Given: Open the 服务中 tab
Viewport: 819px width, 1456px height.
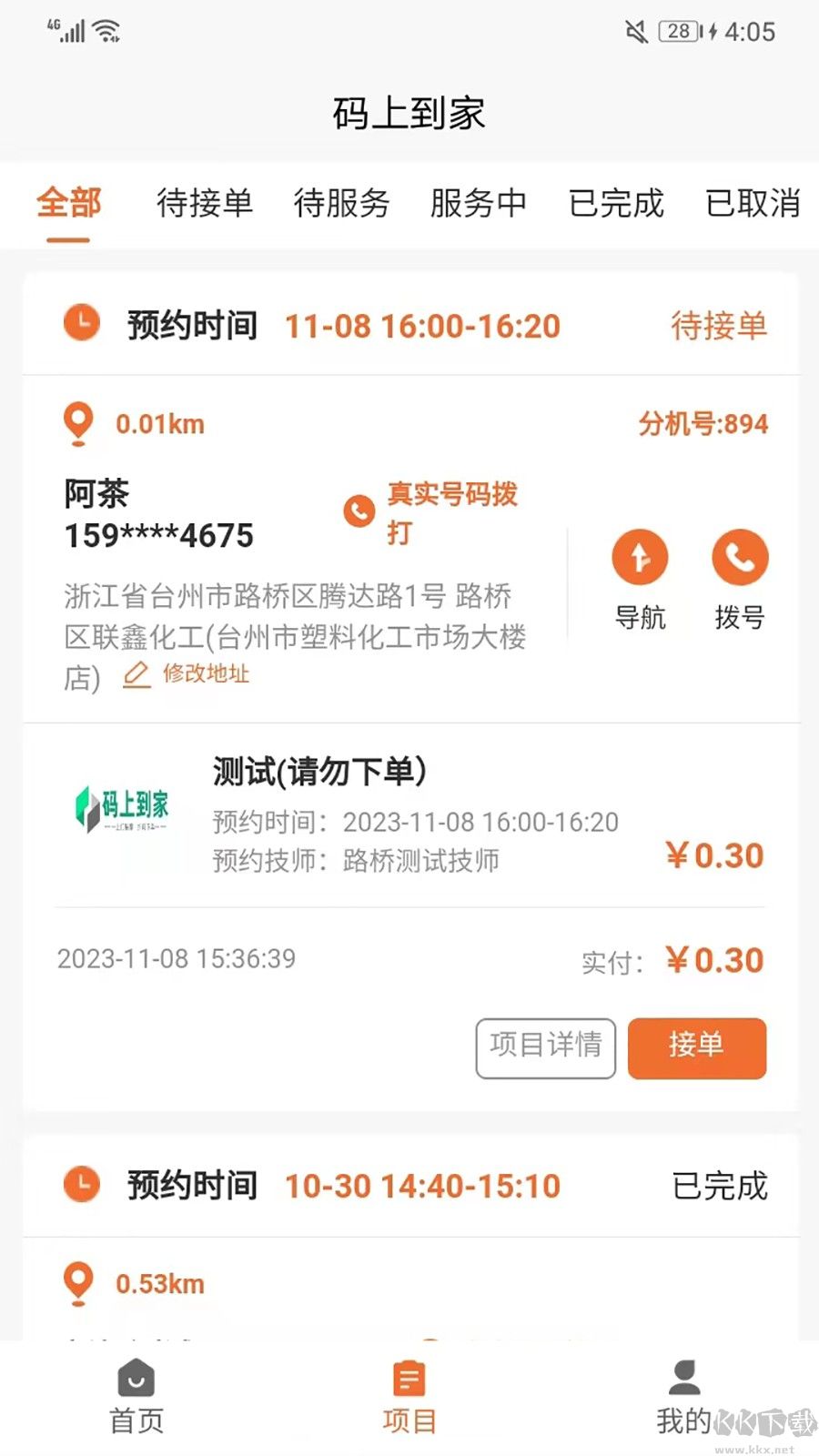Looking at the screenshot, I should coord(480,204).
